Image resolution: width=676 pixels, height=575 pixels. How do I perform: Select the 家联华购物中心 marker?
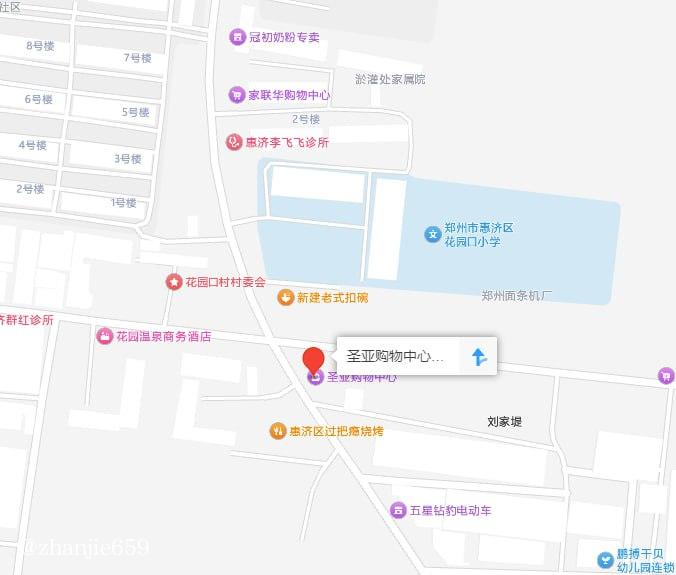237,95
